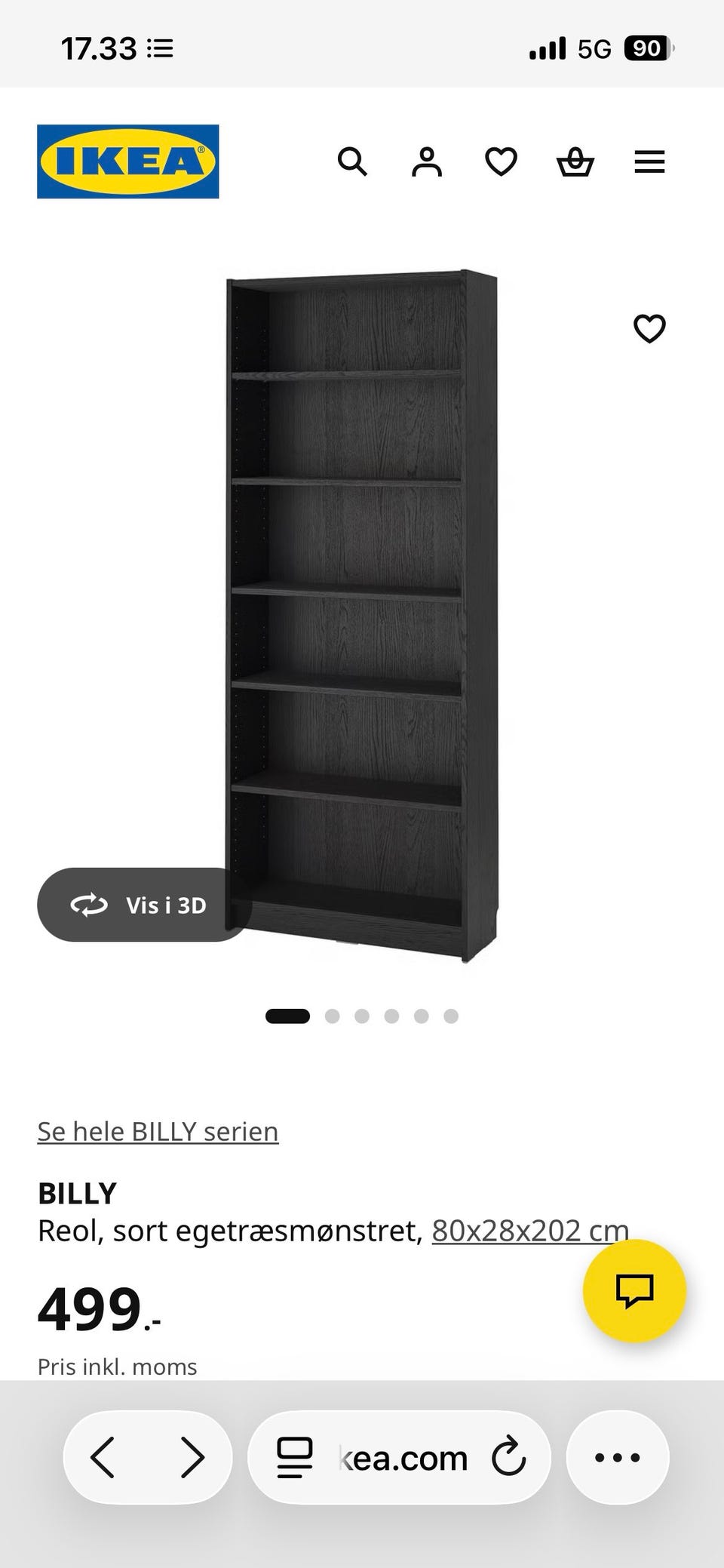This screenshot has width=724, height=1568.
Task: Click the IKEA logo
Action: pos(128,161)
